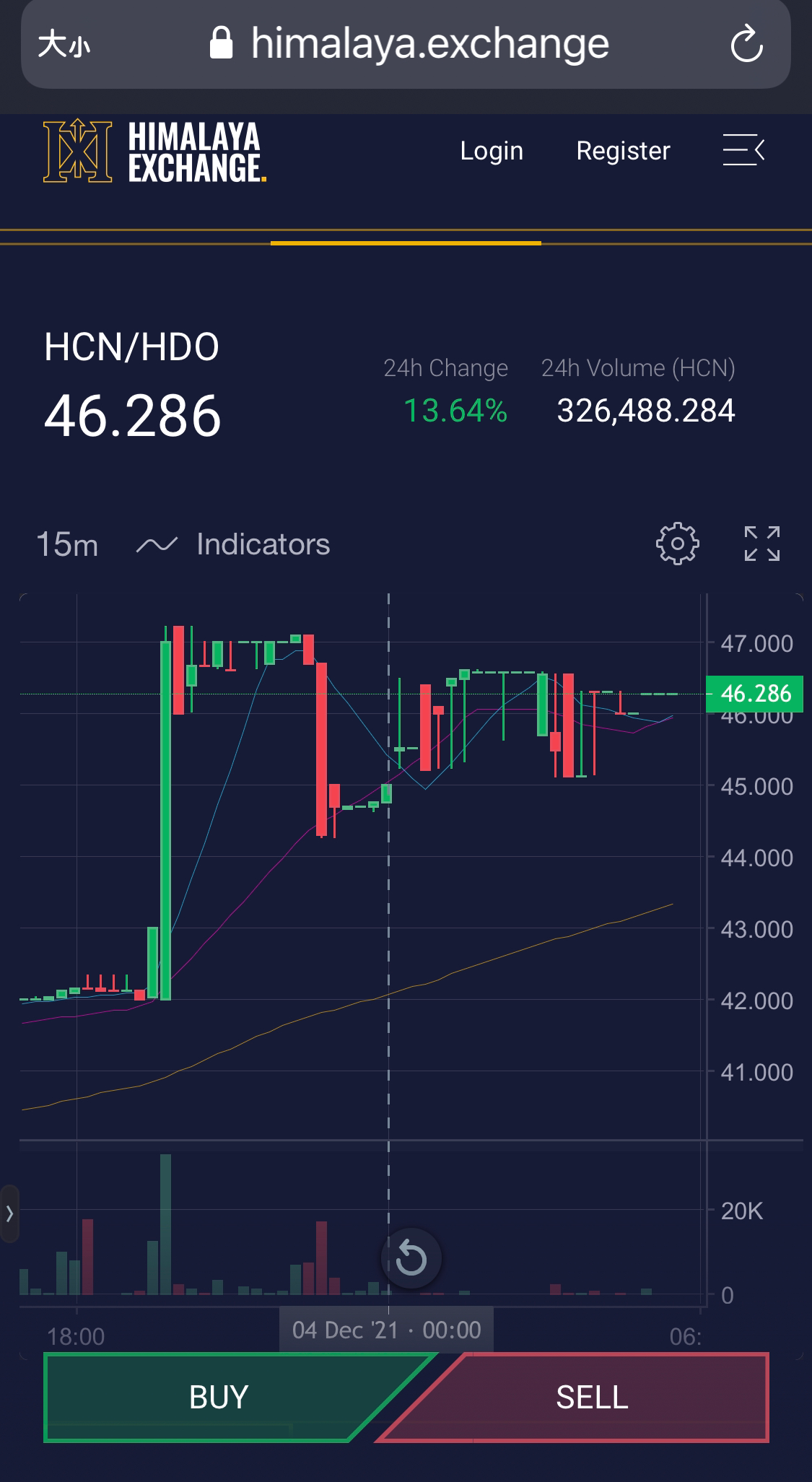Select the Register menu item
The image size is (812, 1482).
[x=624, y=150]
